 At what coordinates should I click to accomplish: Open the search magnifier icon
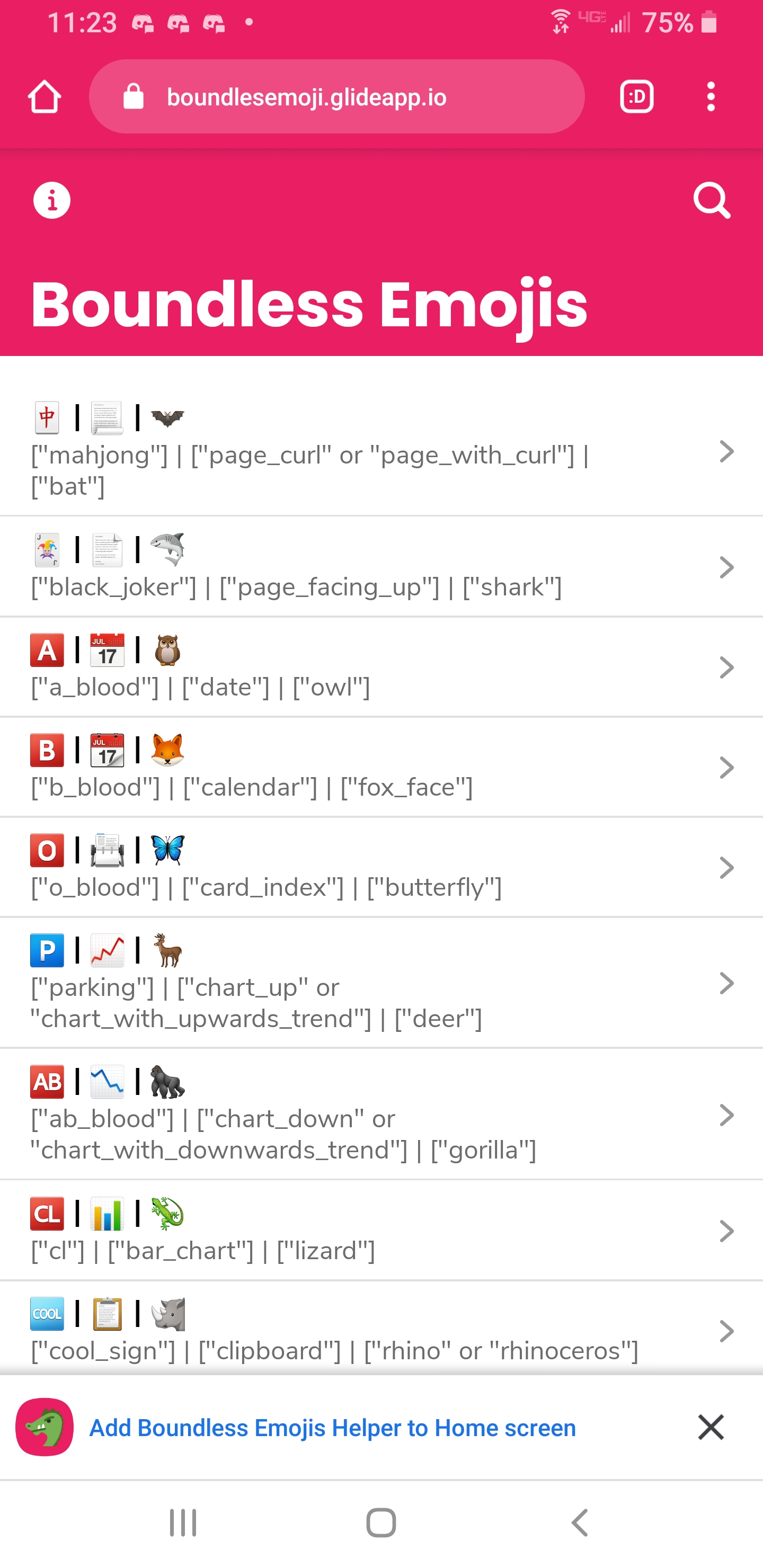[712, 200]
